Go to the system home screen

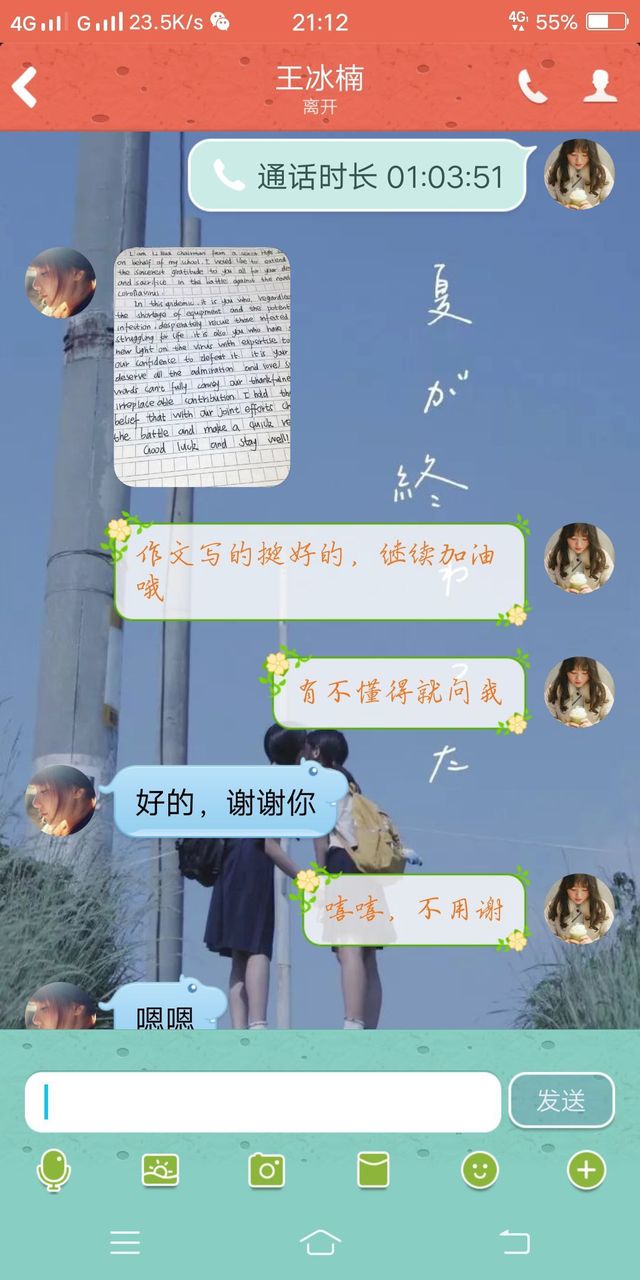click(x=320, y=1243)
